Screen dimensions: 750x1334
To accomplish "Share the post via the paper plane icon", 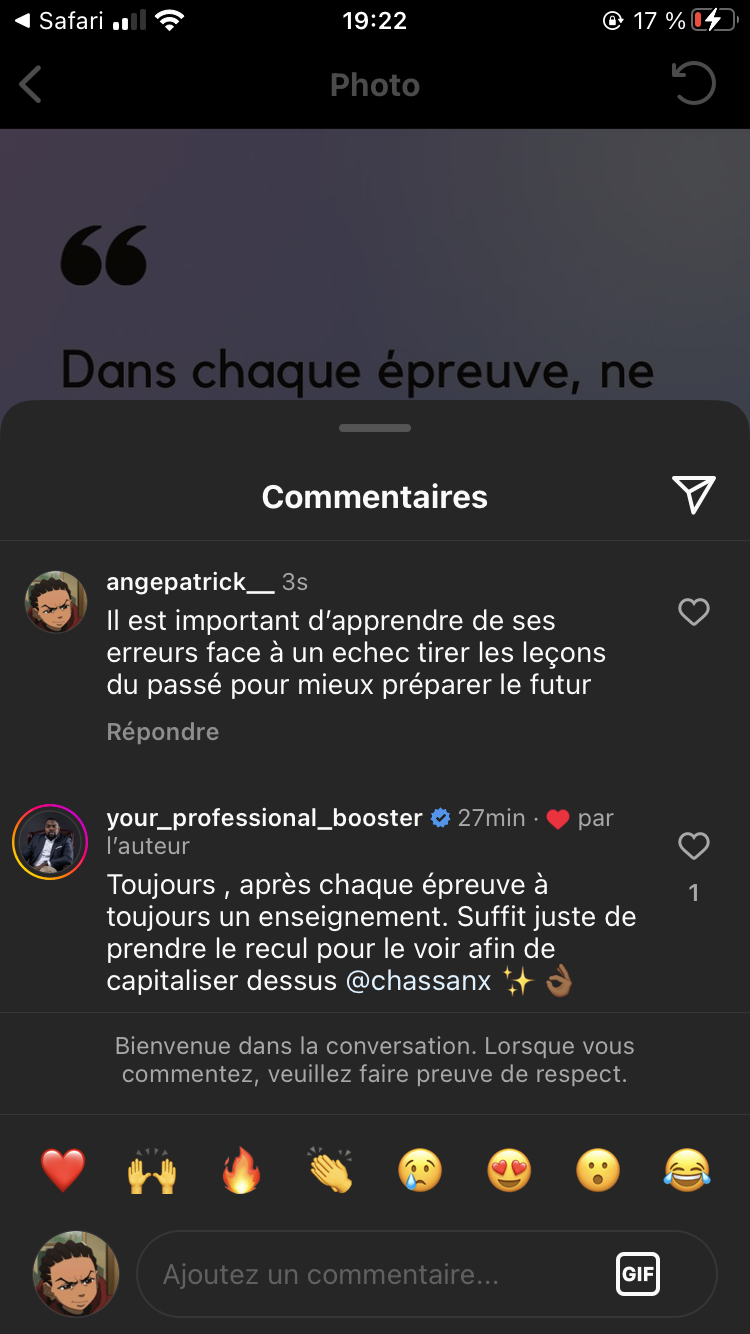I will pos(693,495).
